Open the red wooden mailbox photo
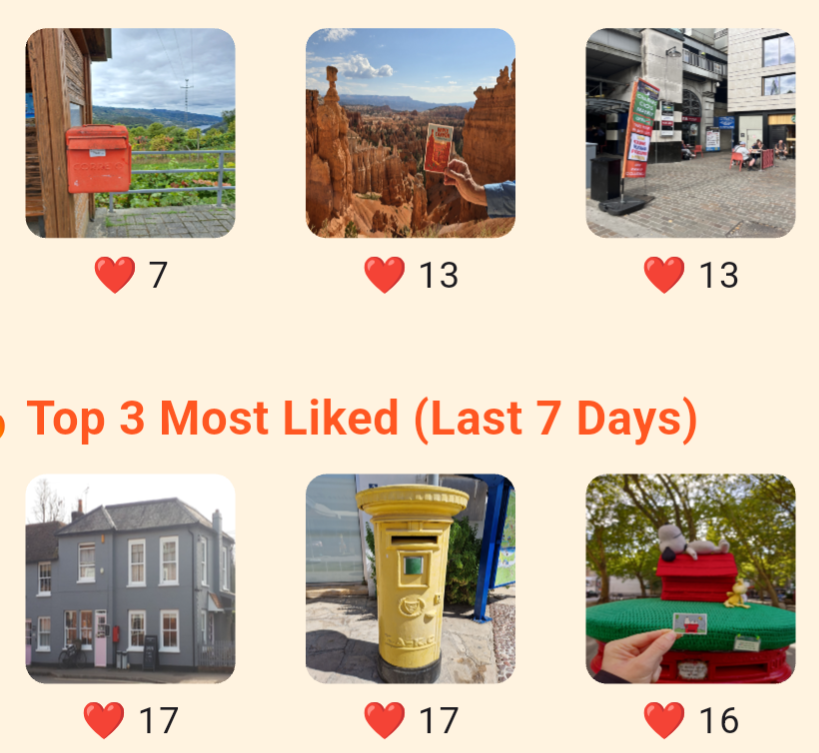This screenshot has height=753, width=819. (130, 133)
